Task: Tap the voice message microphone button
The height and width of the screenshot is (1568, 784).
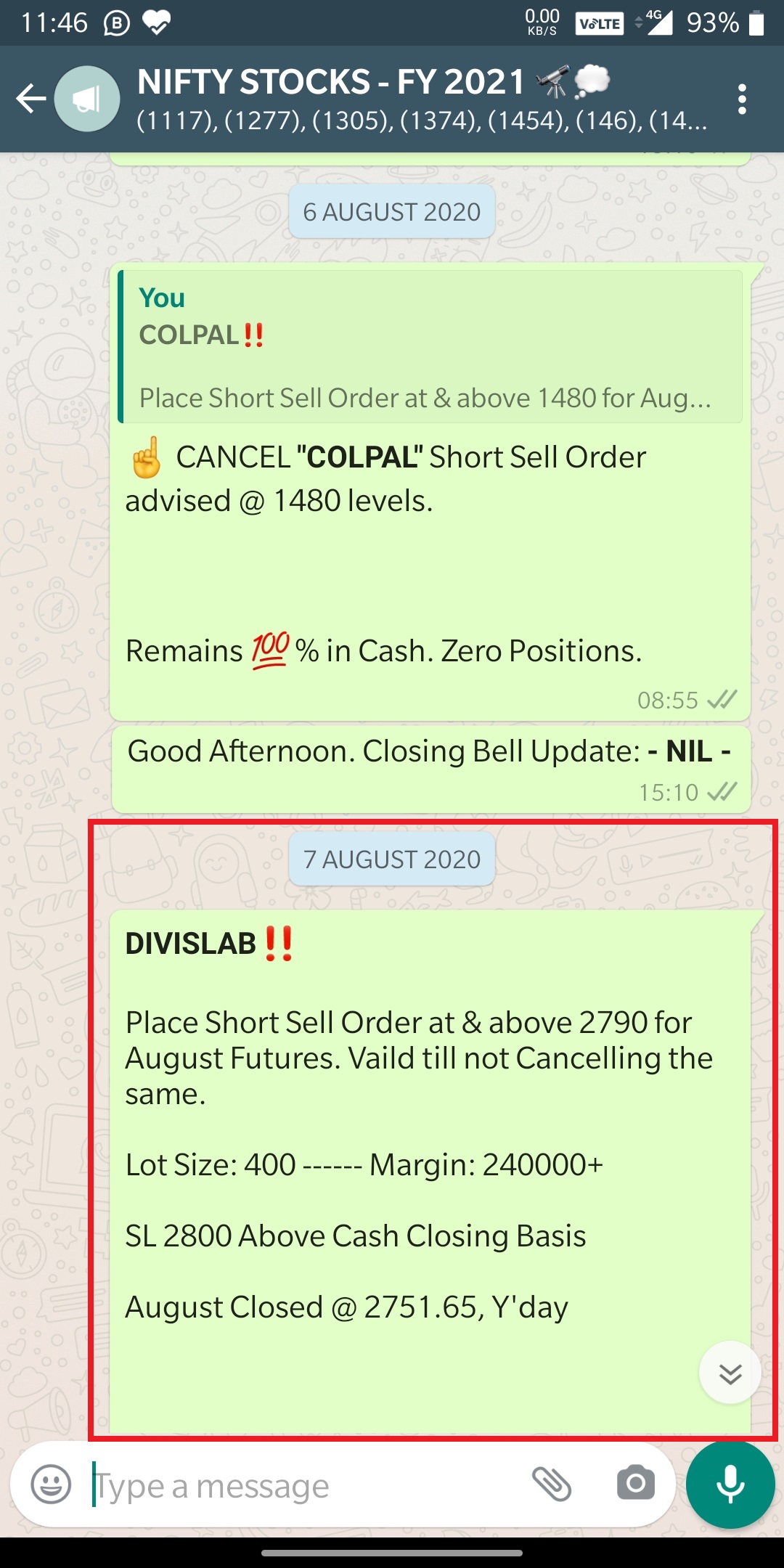Action: pos(730,1485)
